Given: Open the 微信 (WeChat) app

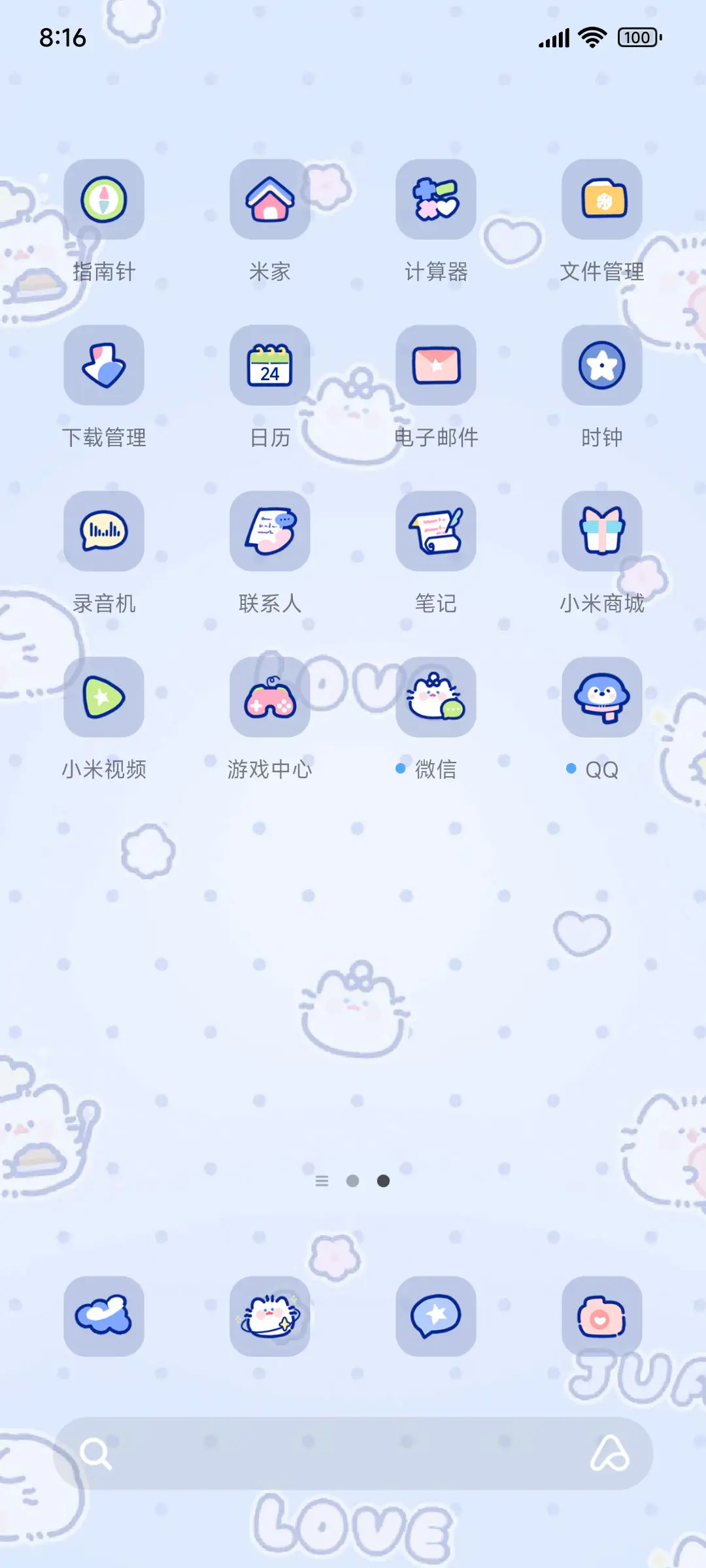Looking at the screenshot, I should pos(435,697).
